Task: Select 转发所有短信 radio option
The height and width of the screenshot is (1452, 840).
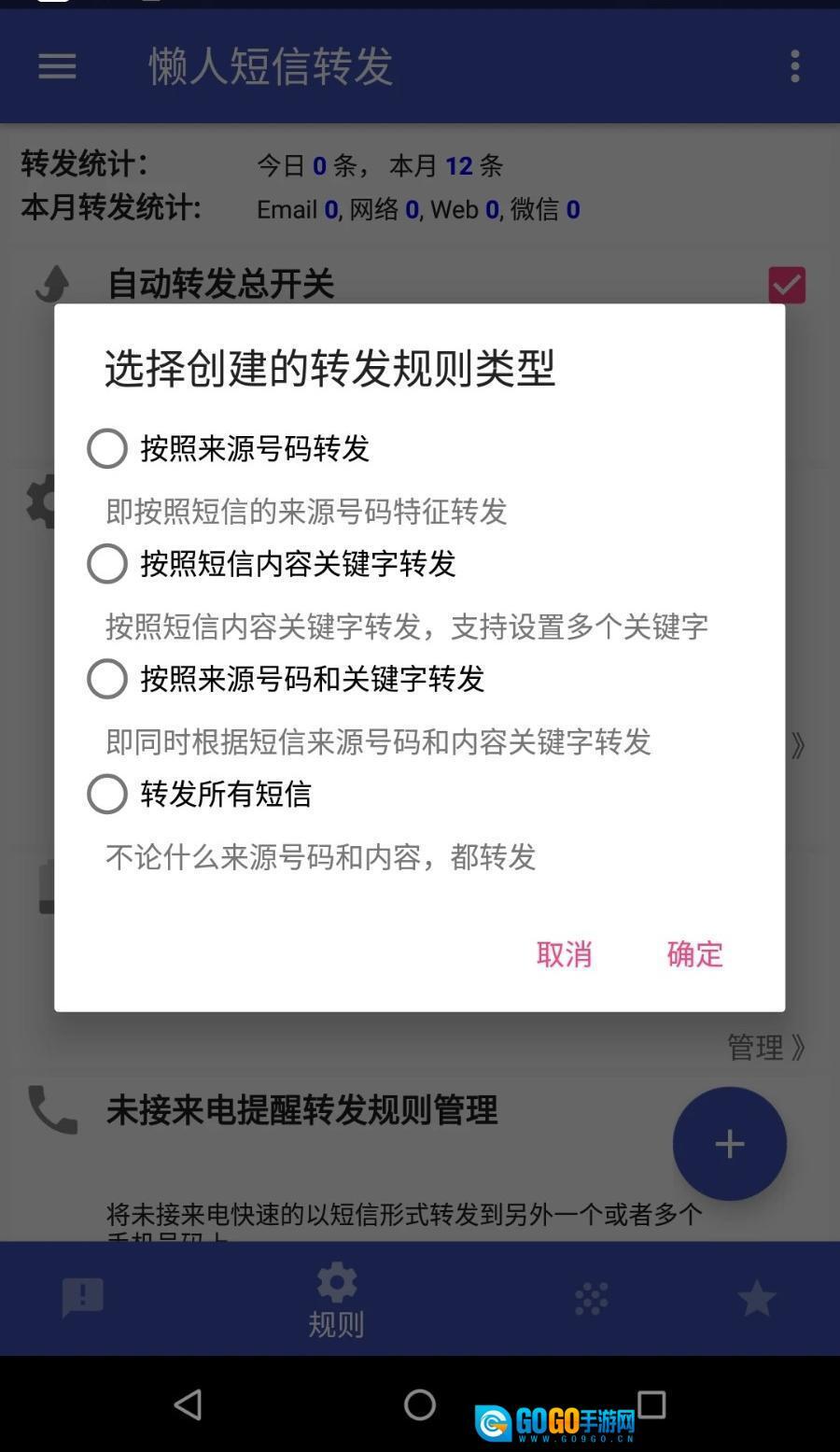Action: click(x=107, y=794)
